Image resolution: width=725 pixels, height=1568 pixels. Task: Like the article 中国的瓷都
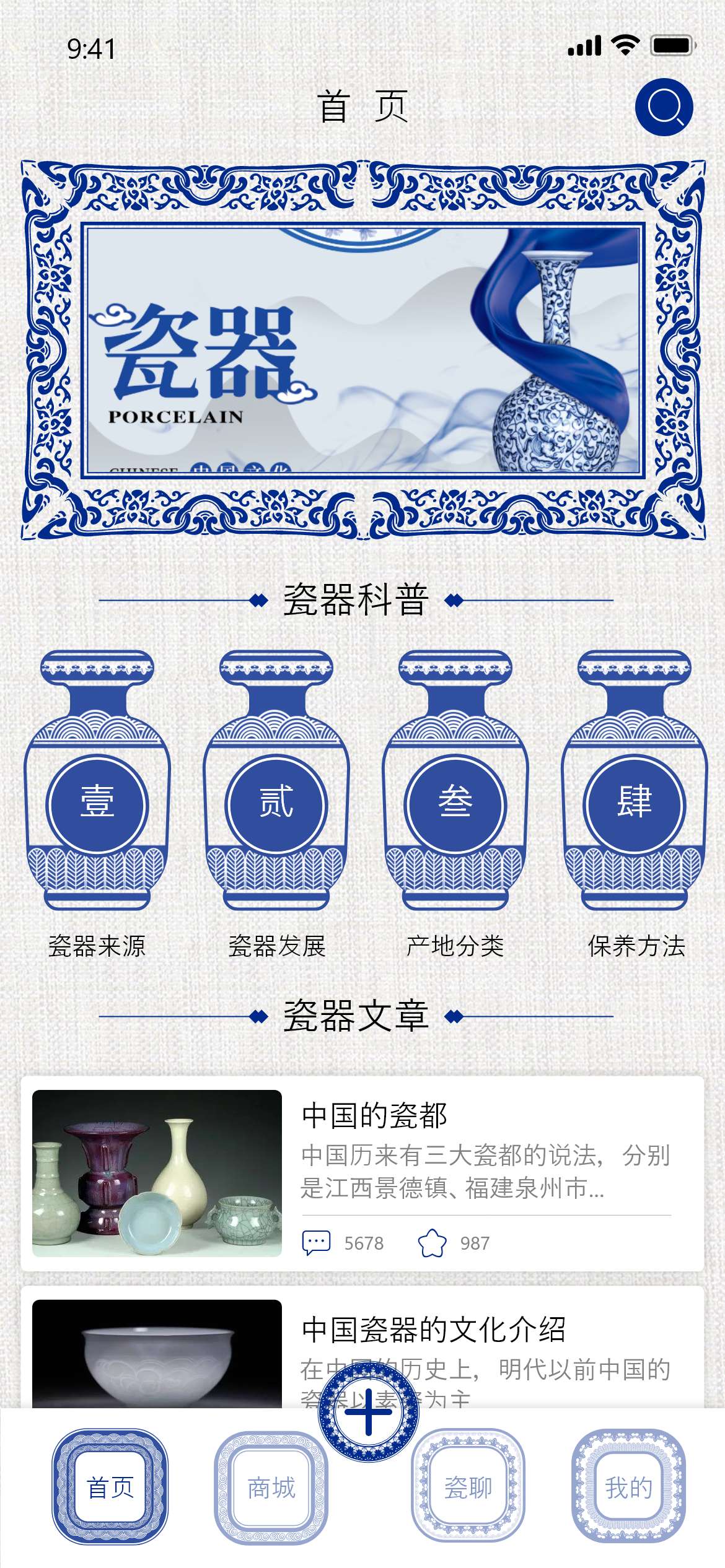[x=432, y=1243]
